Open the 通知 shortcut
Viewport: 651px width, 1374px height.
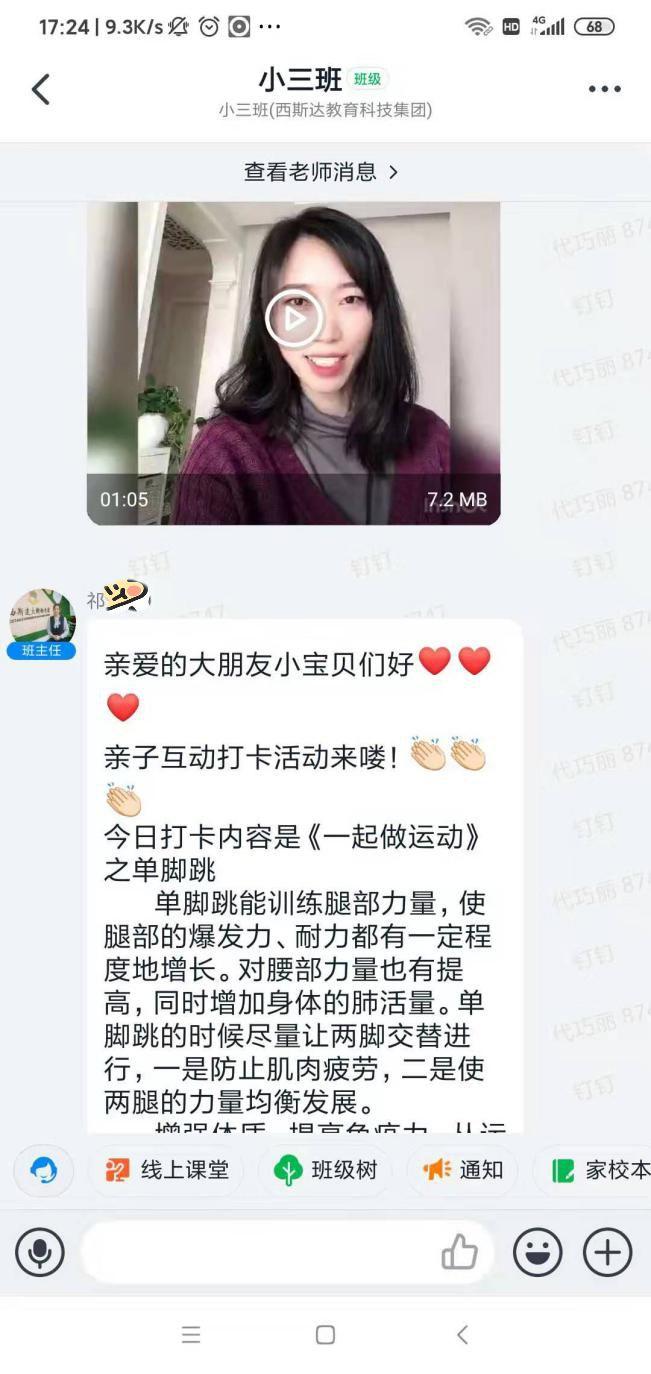coord(463,1170)
